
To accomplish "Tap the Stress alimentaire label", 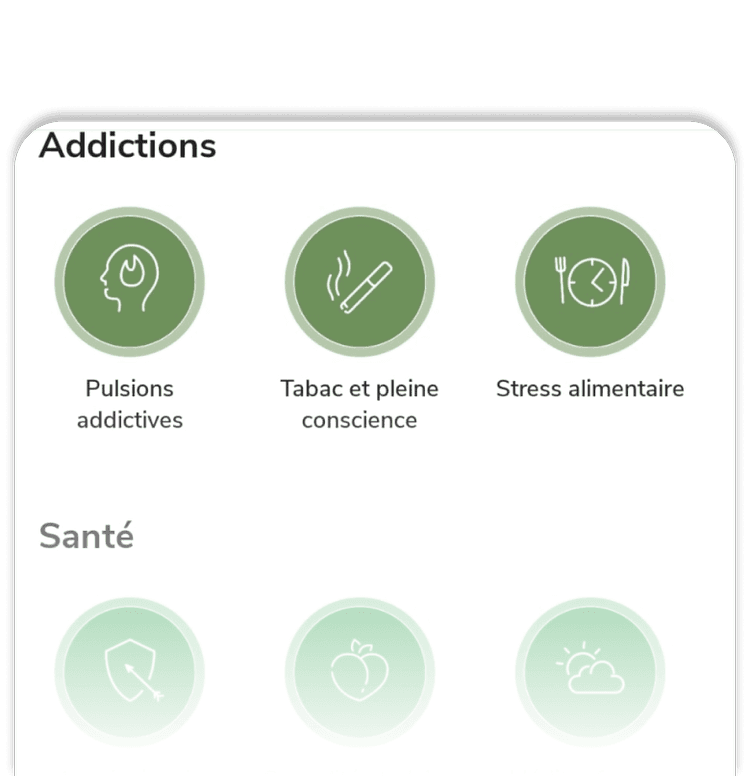I will click(x=590, y=389).
